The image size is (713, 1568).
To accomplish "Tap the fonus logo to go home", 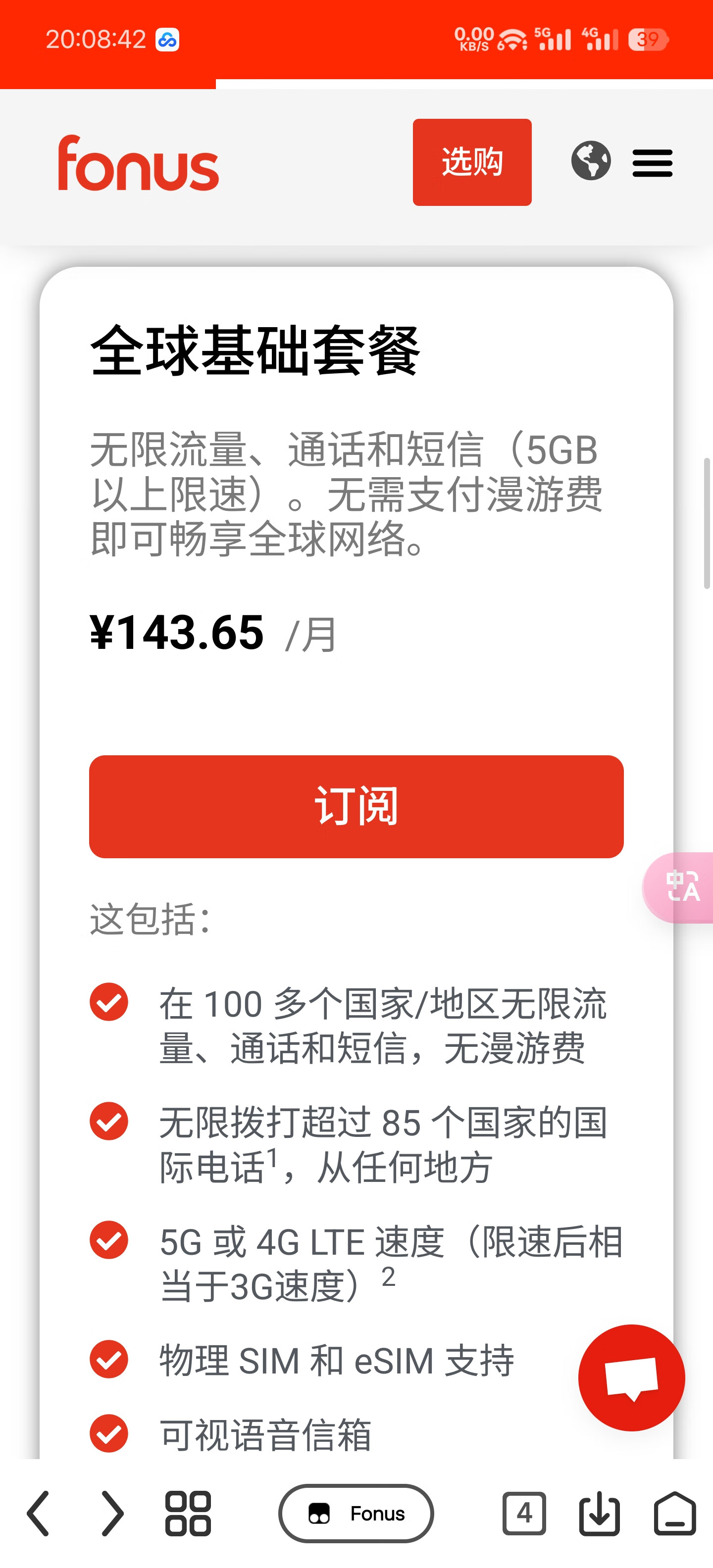I will pyautogui.click(x=138, y=163).
